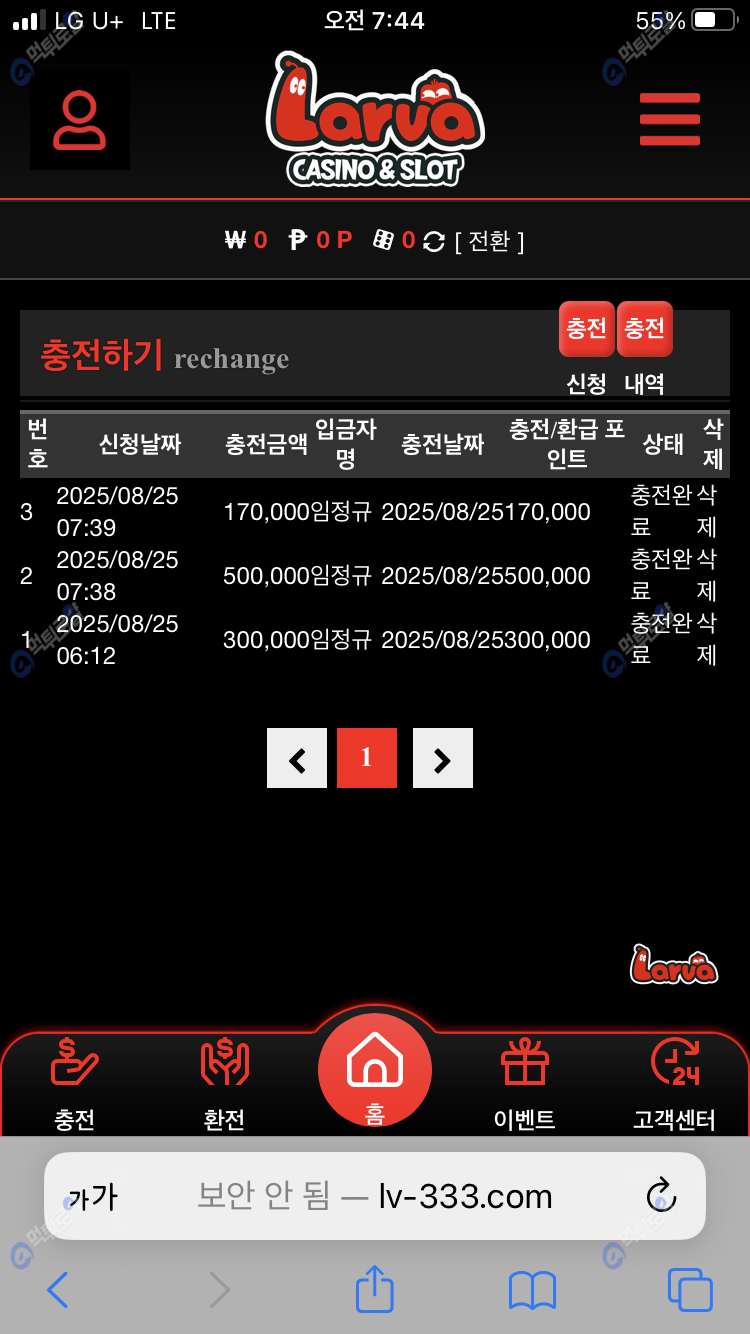750x1334 pixels.
Task: Open the 고객센터 support tab
Action: tap(674, 1084)
